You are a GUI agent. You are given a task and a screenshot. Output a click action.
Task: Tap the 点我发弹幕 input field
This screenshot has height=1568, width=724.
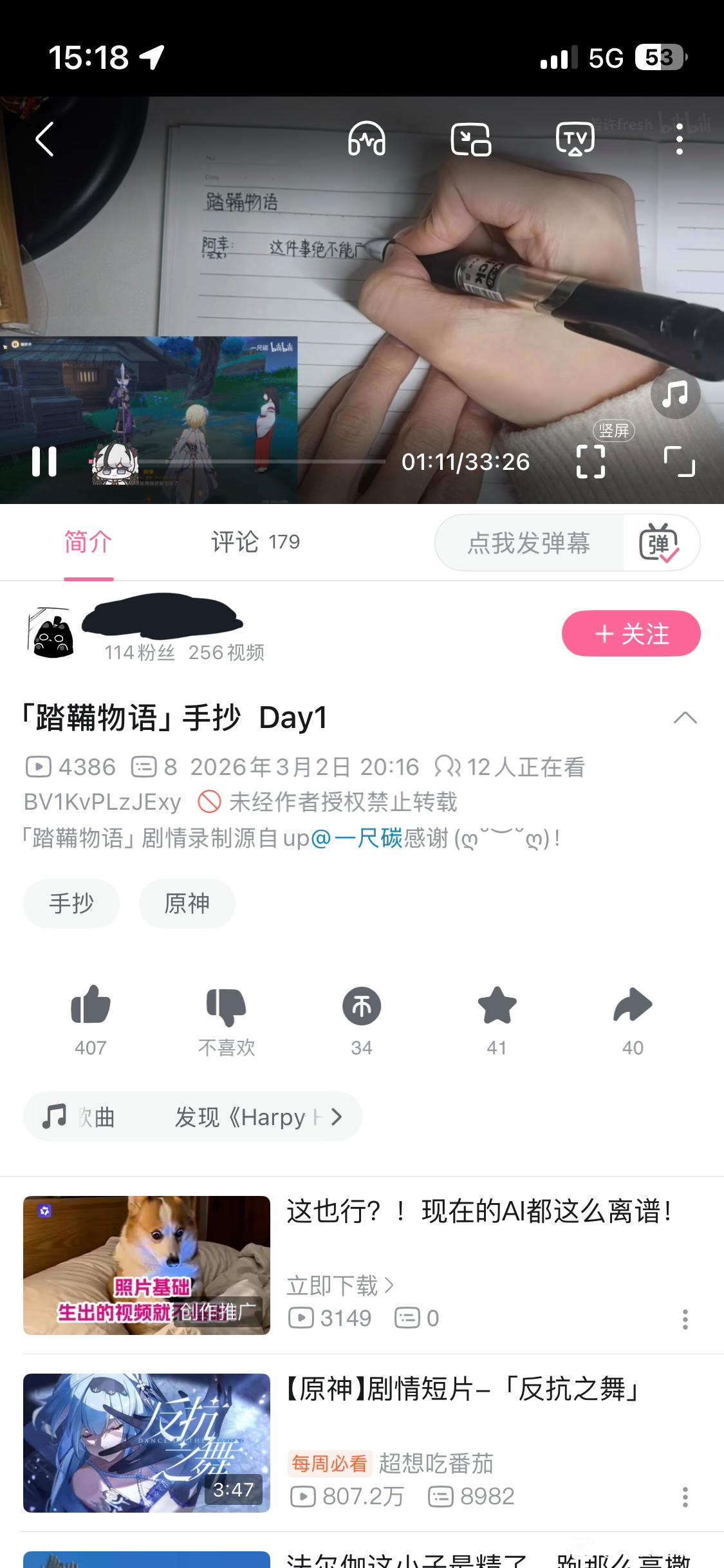[529, 543]
